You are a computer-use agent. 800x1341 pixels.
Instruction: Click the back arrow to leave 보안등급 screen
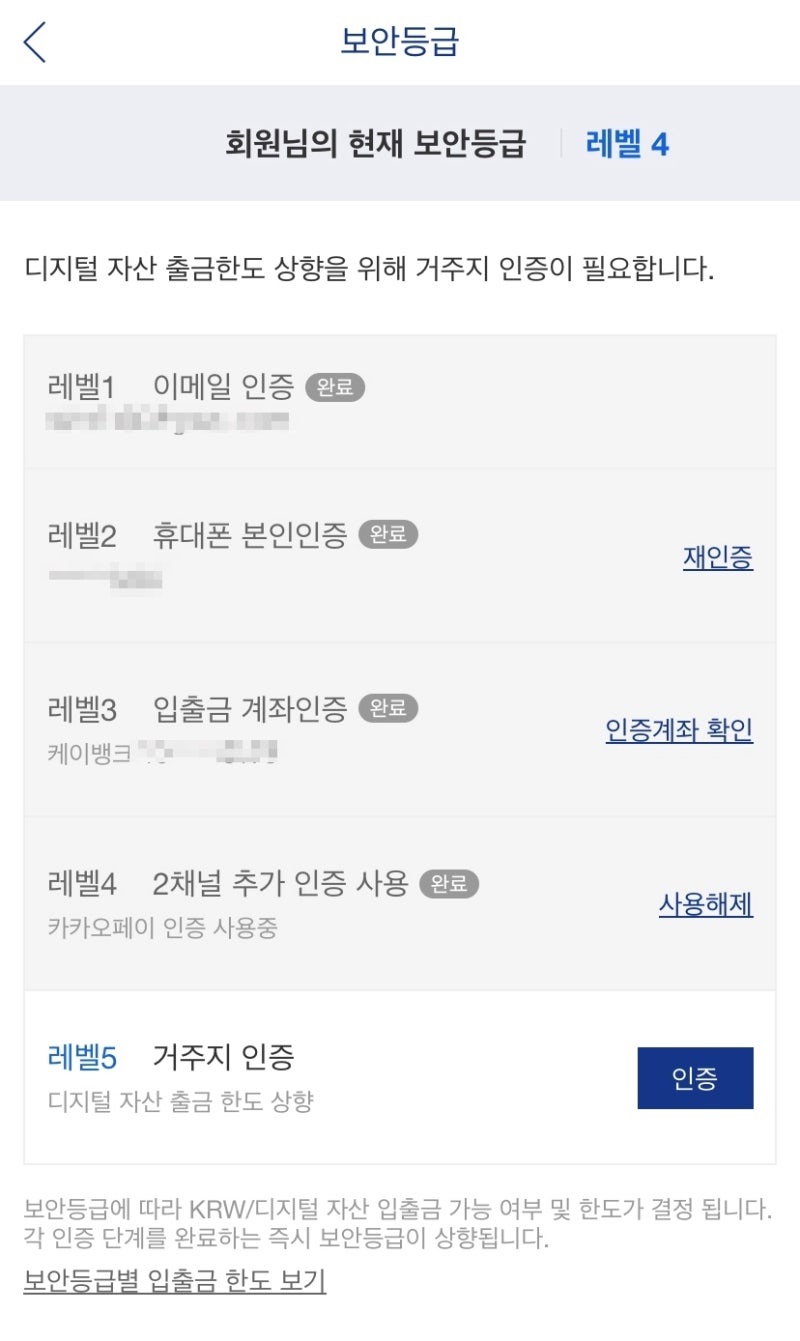pyautogui.click(x=35, y=42)
